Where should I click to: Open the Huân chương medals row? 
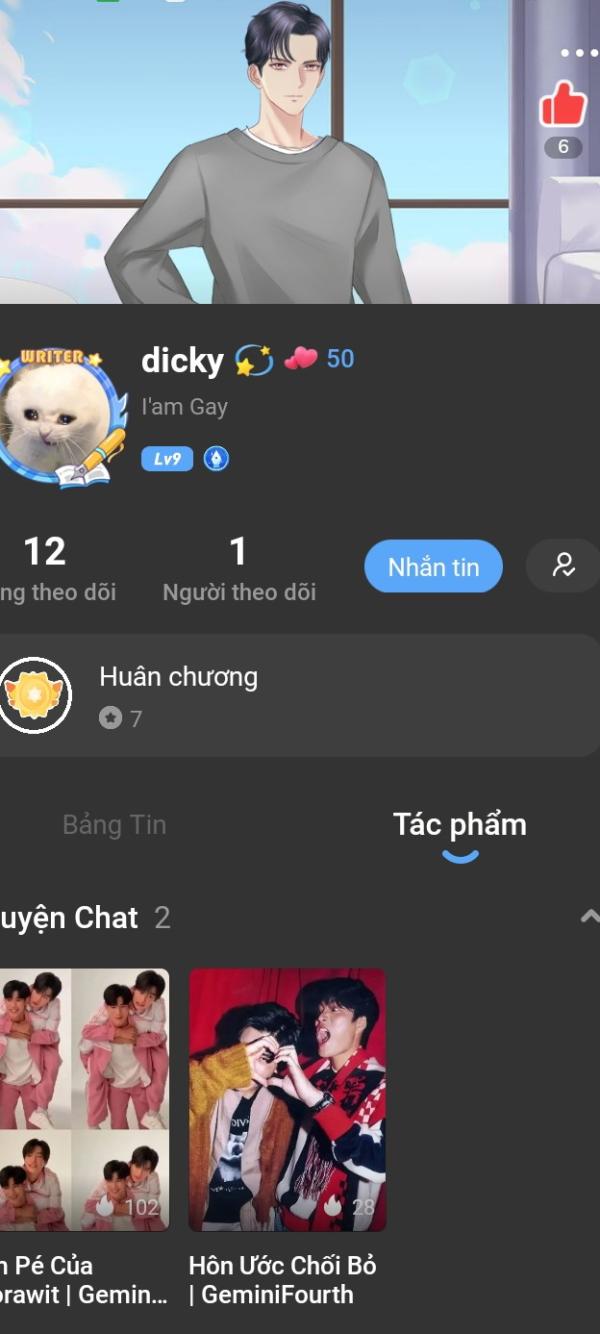[x=300, y=694]
